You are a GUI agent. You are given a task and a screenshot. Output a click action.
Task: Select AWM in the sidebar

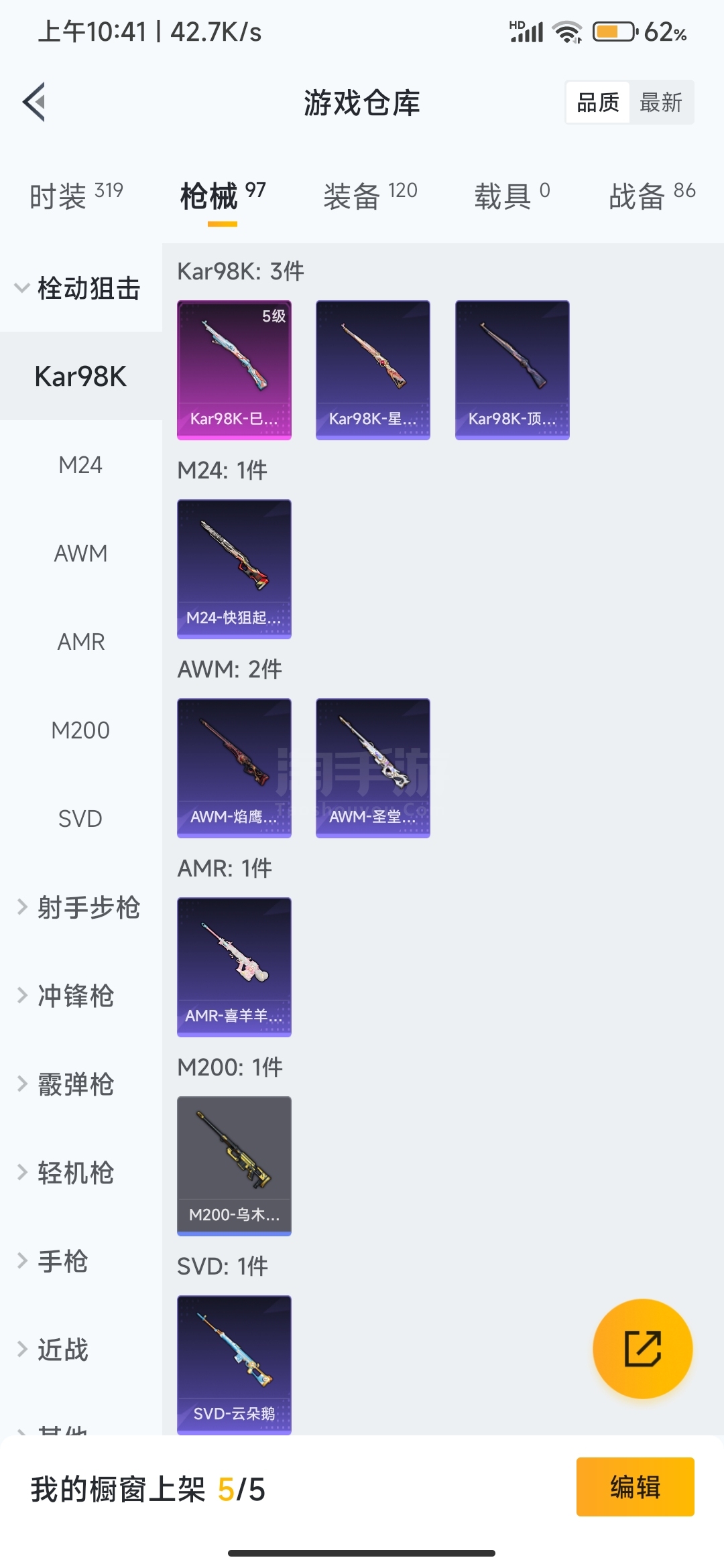coord(80,553)
